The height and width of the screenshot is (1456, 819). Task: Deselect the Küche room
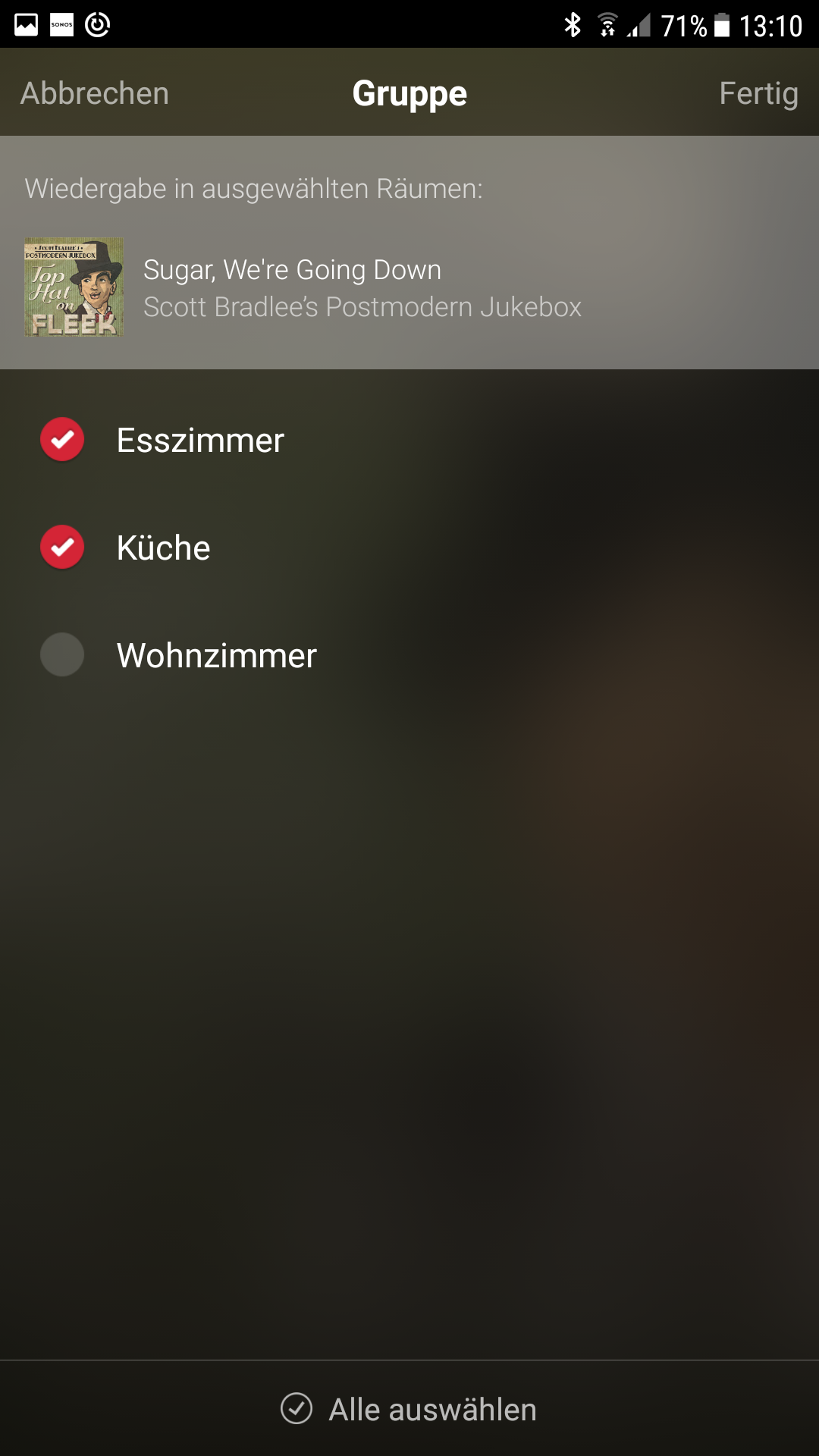pyautogui.click(x=62, y=548)
